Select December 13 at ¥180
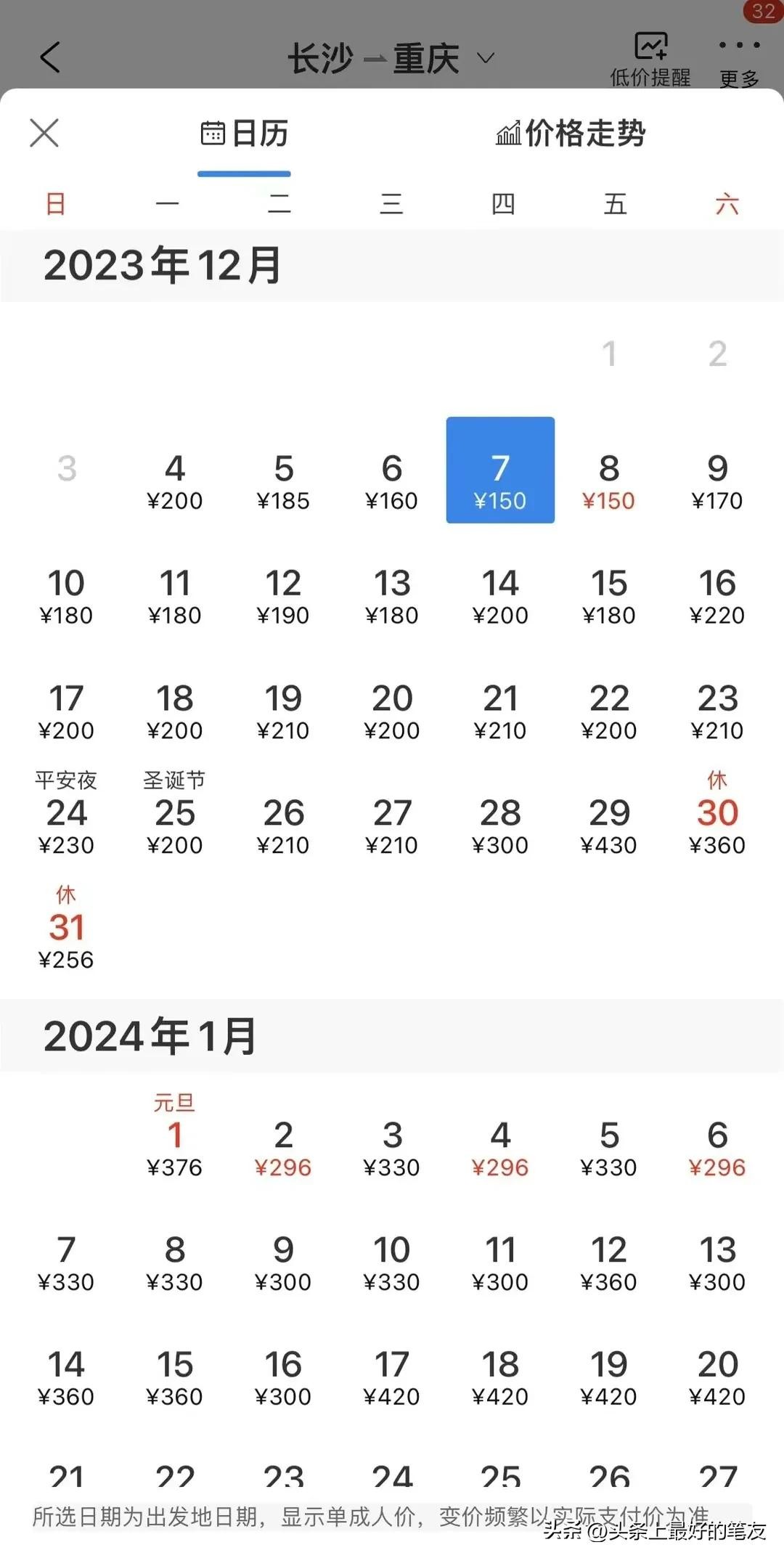The image size is (784, 1558). [392, 597]
